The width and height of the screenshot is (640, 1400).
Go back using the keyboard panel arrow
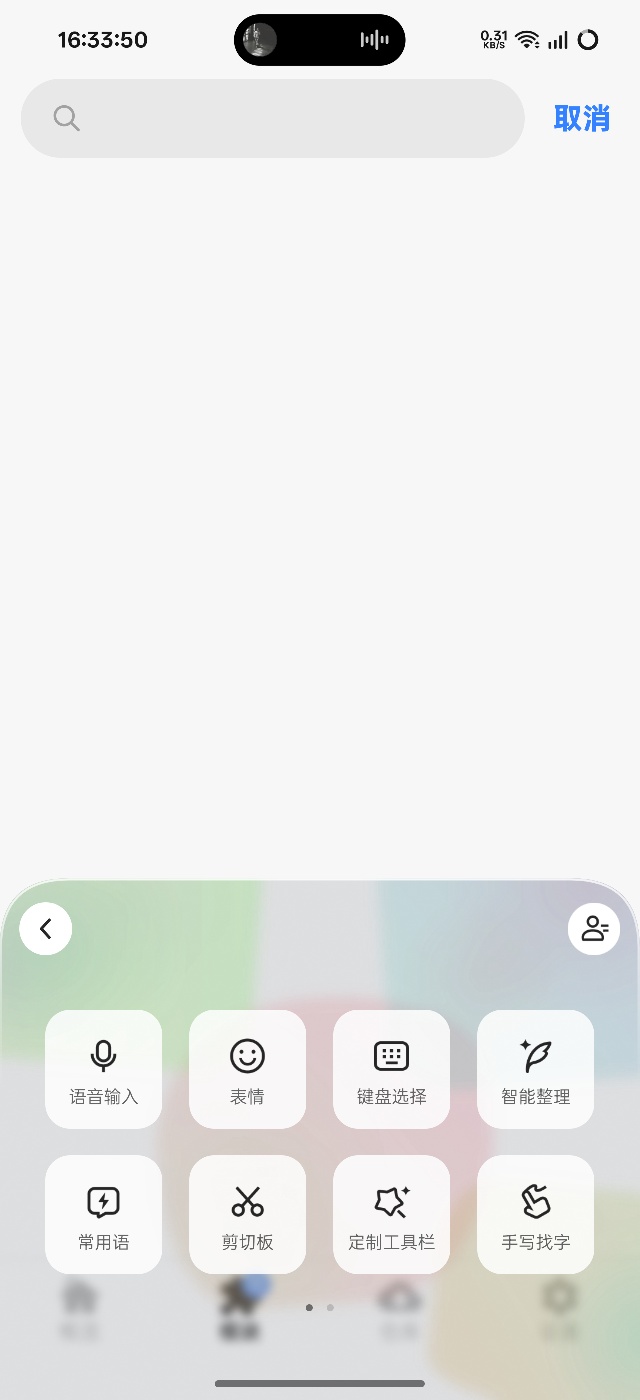click(x=46, y=929)
